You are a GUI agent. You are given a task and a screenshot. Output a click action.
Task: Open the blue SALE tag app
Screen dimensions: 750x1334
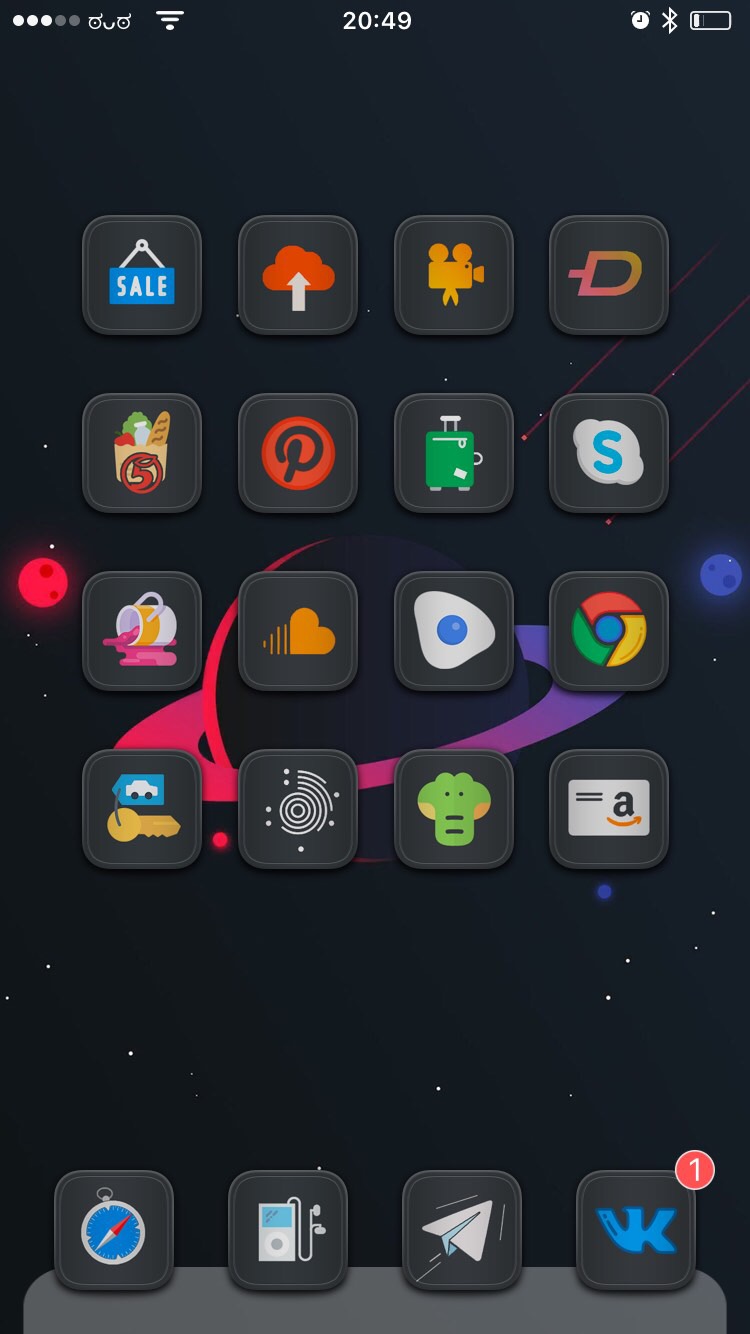(x=142, y=275)
